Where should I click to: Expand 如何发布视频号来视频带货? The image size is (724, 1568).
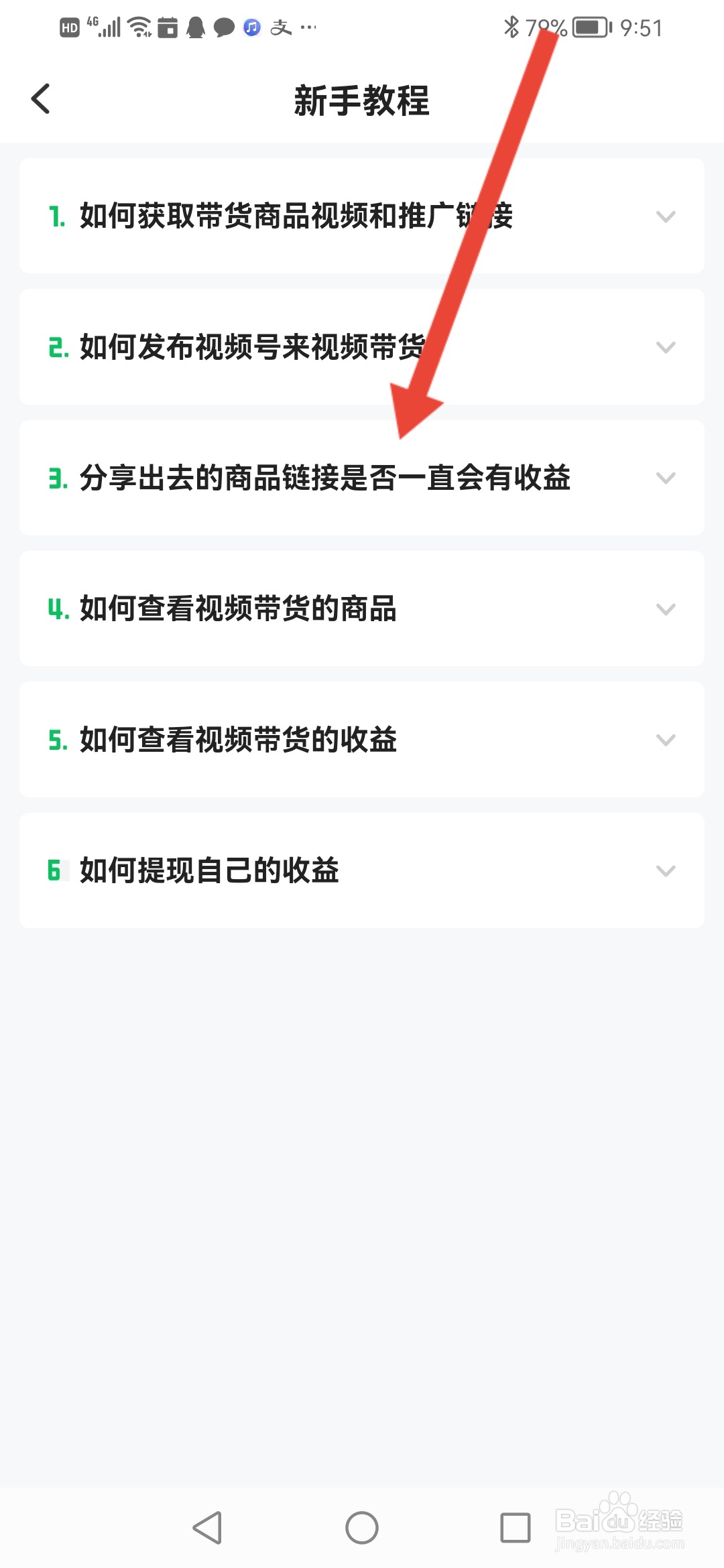[x=362, y=347]
